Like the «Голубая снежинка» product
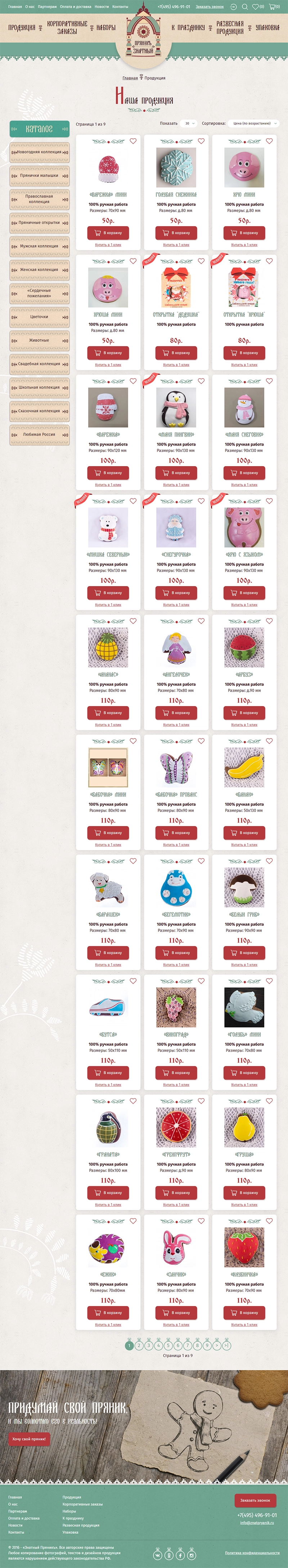This screenshot has width=288, height=1568. click(201, 141)
